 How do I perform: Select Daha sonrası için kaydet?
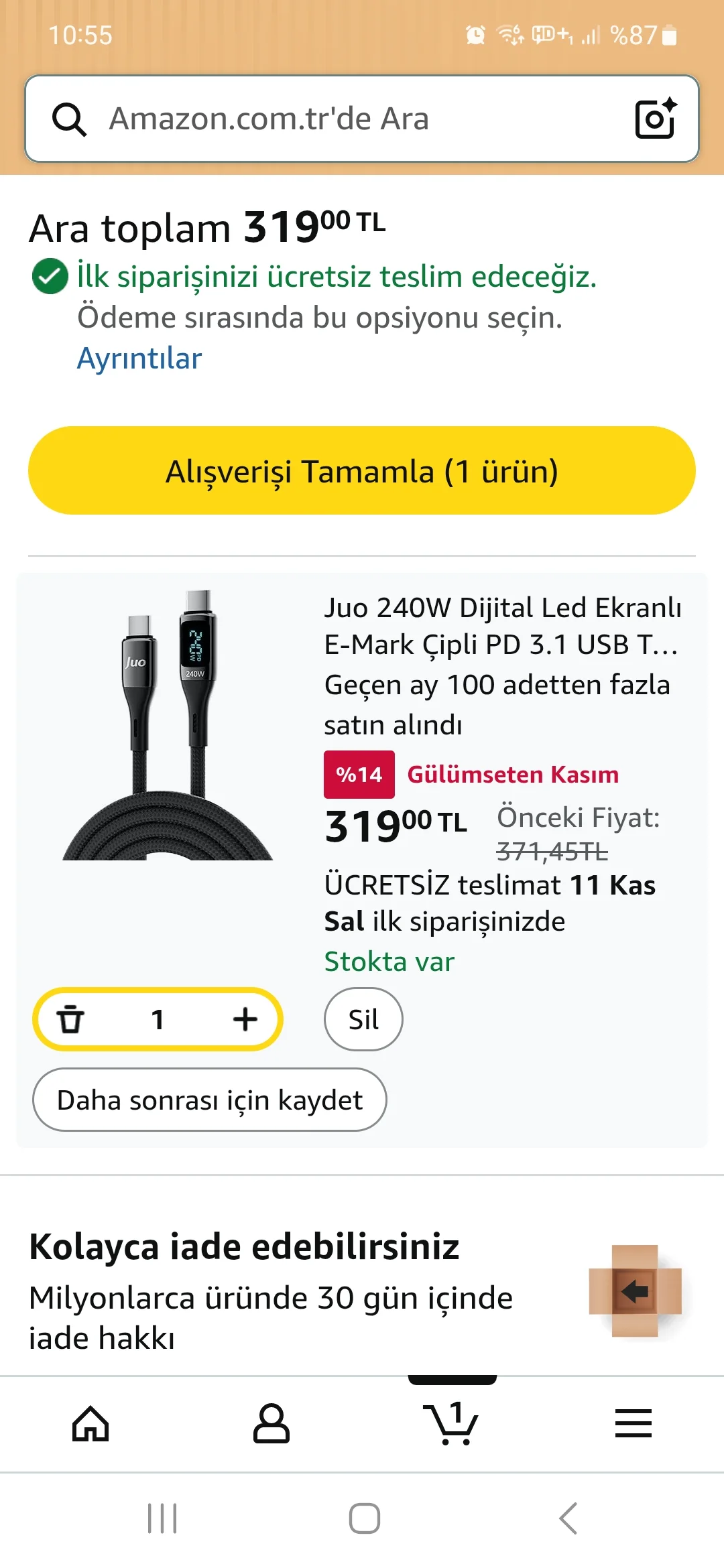click(209, 1100)
